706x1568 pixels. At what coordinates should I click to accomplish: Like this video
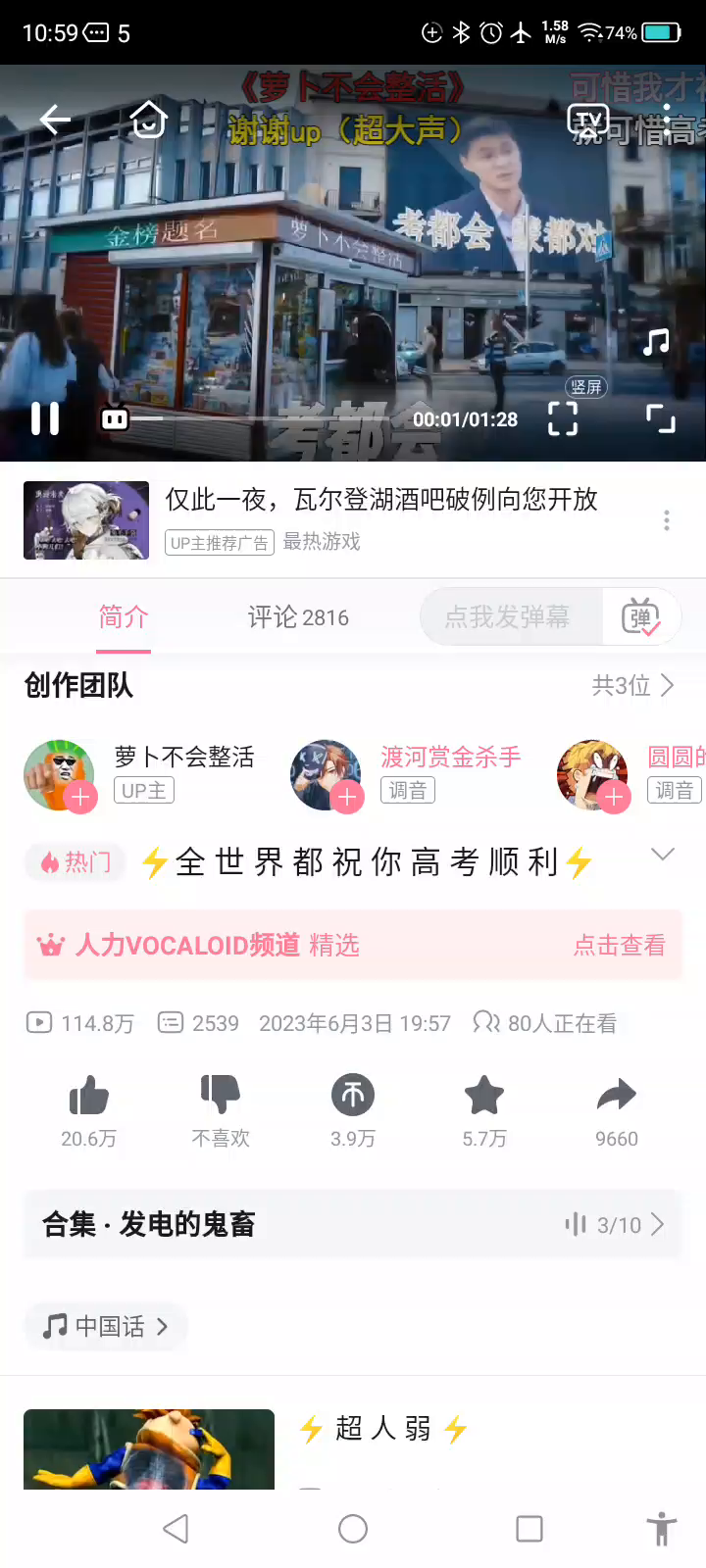point(89,1096)
